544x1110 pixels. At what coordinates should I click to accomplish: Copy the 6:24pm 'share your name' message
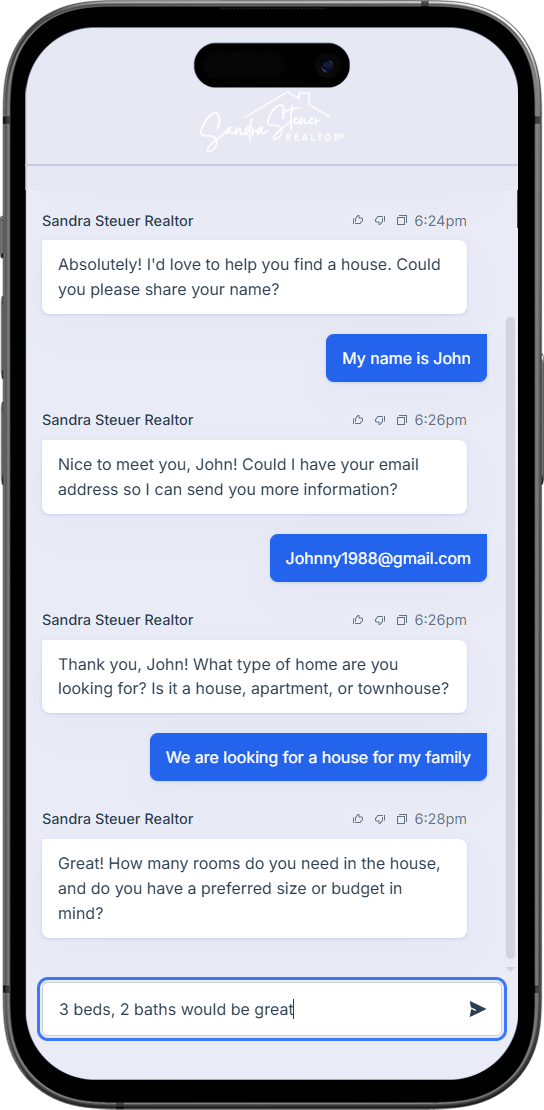coord(402,220)
